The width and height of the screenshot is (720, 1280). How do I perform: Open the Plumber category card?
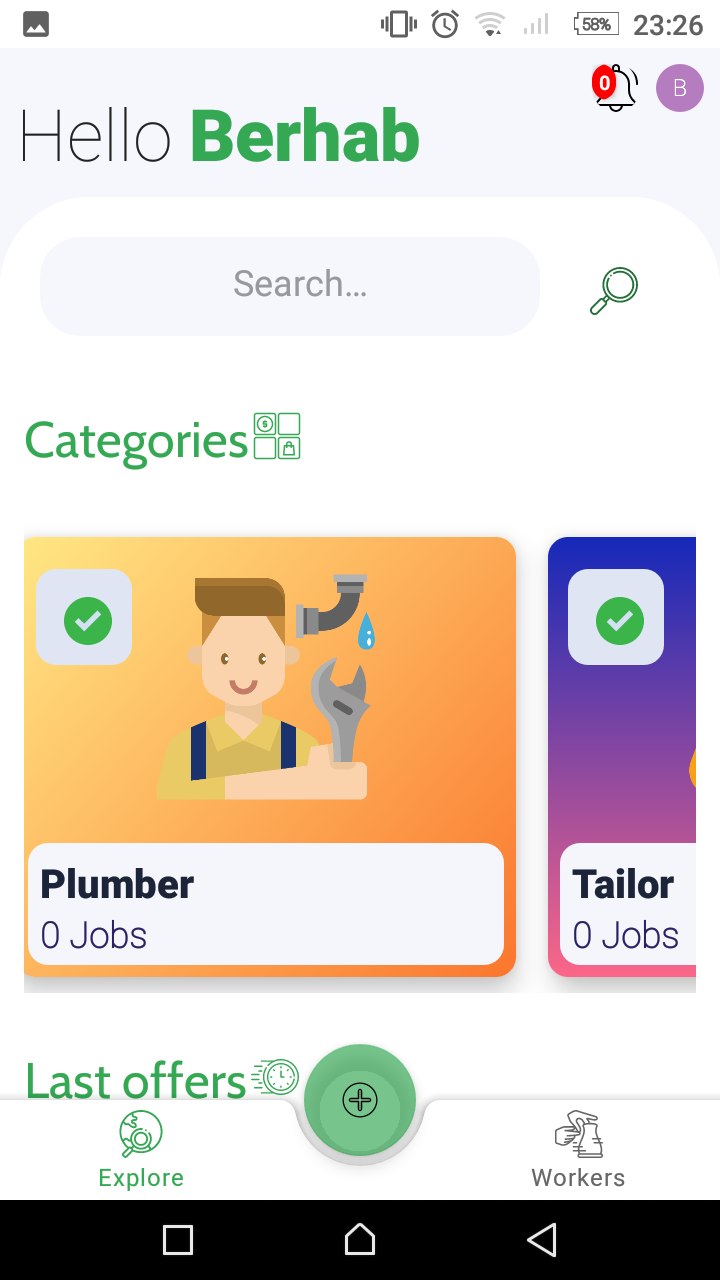click(x=270, y=757)
